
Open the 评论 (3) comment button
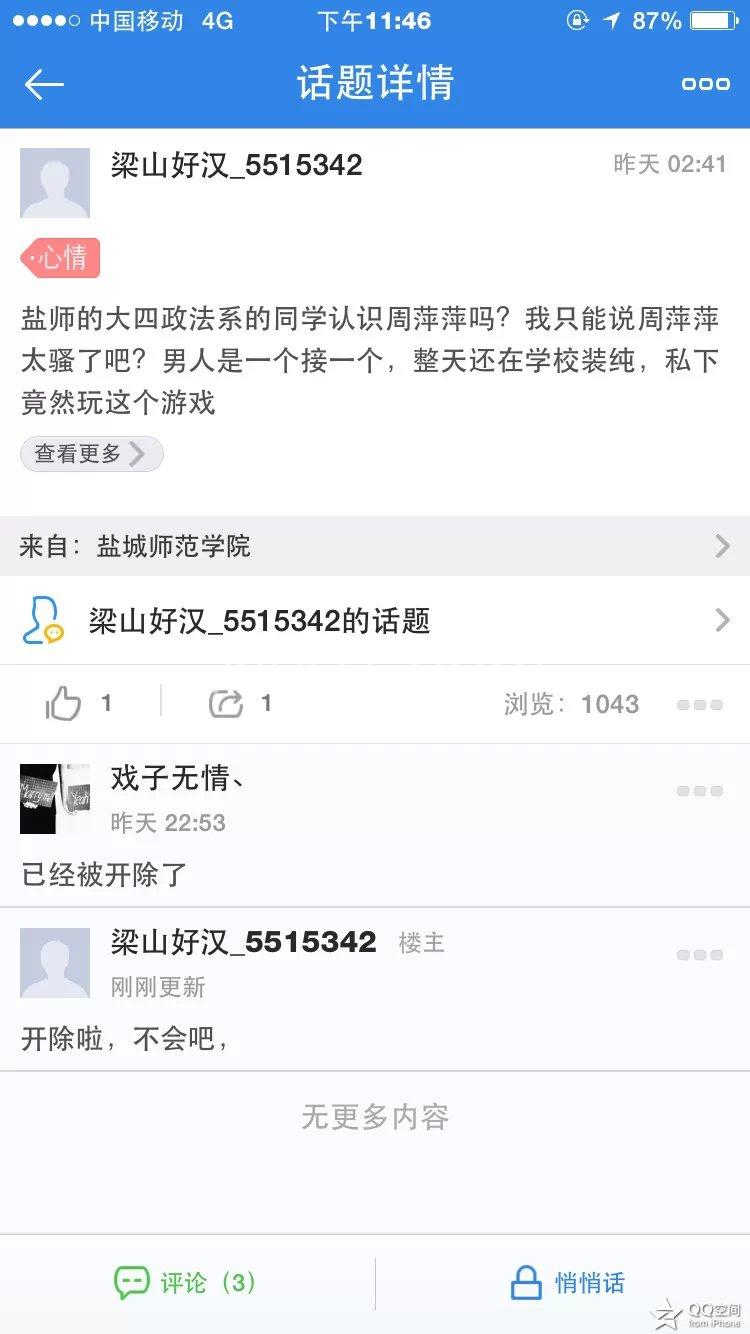(187, 1282)
